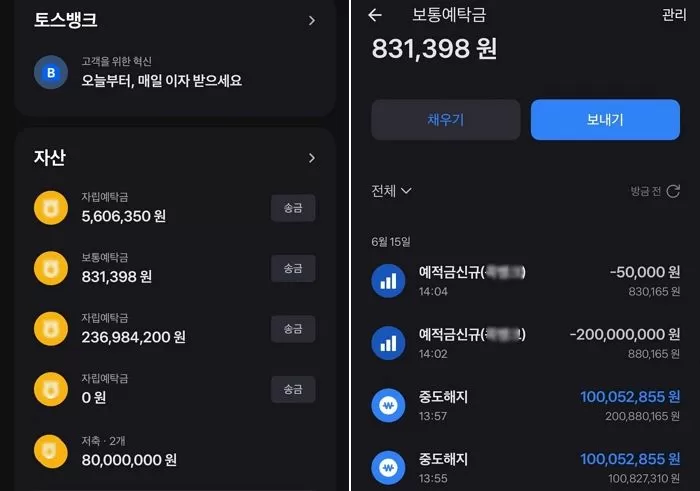Refresh the transaction list with 방금 전 icon

(x=673, y=191)
